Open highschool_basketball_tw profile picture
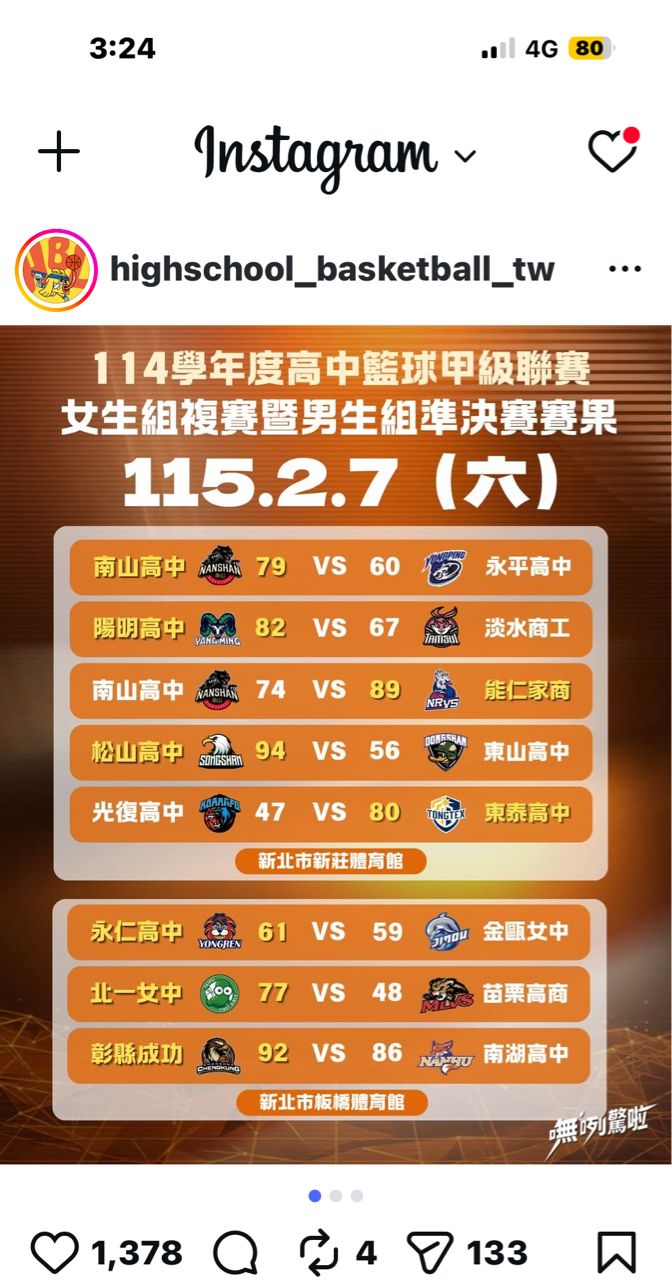Viewport: 672px width, 1280px height. (55, 269)
